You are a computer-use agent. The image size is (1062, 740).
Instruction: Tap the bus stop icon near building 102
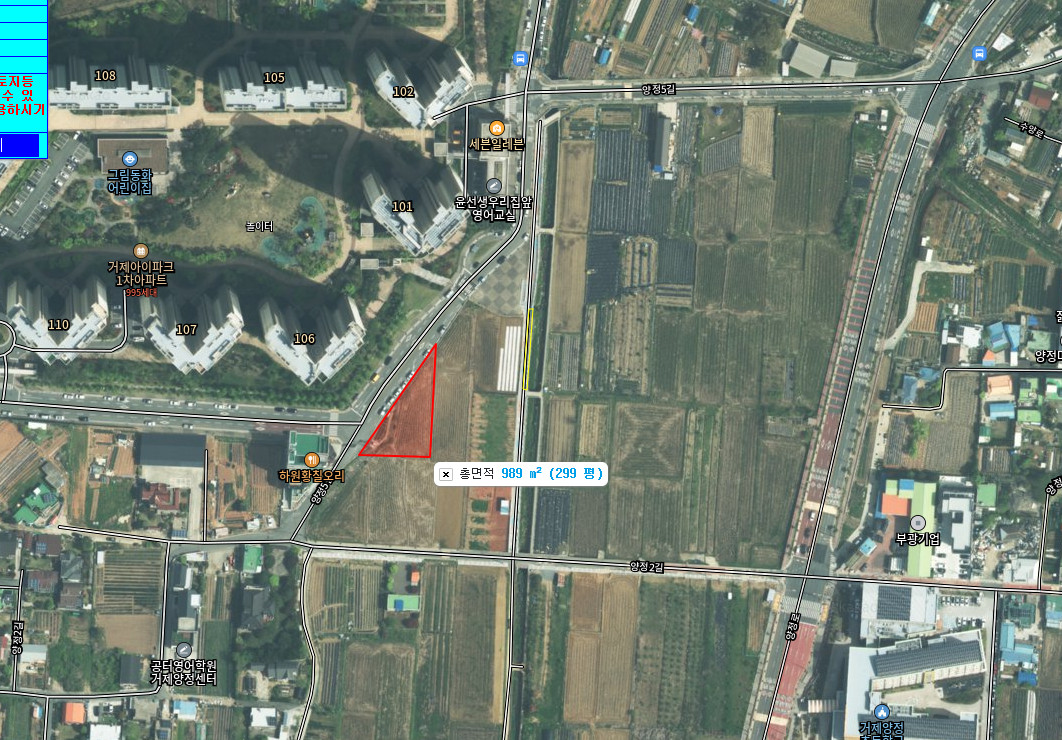coord(520,58)
